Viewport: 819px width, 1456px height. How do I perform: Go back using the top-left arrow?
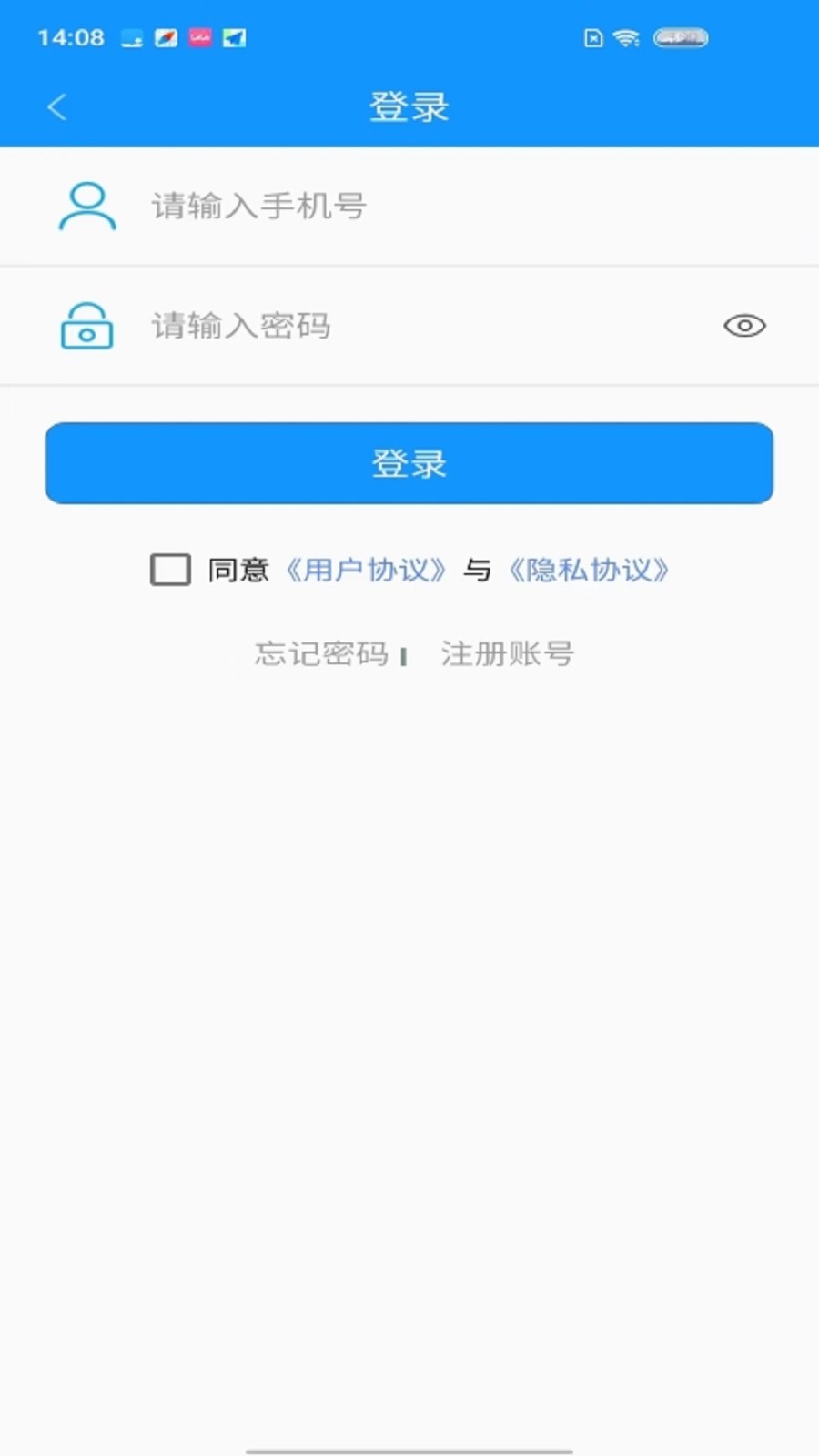56,107
